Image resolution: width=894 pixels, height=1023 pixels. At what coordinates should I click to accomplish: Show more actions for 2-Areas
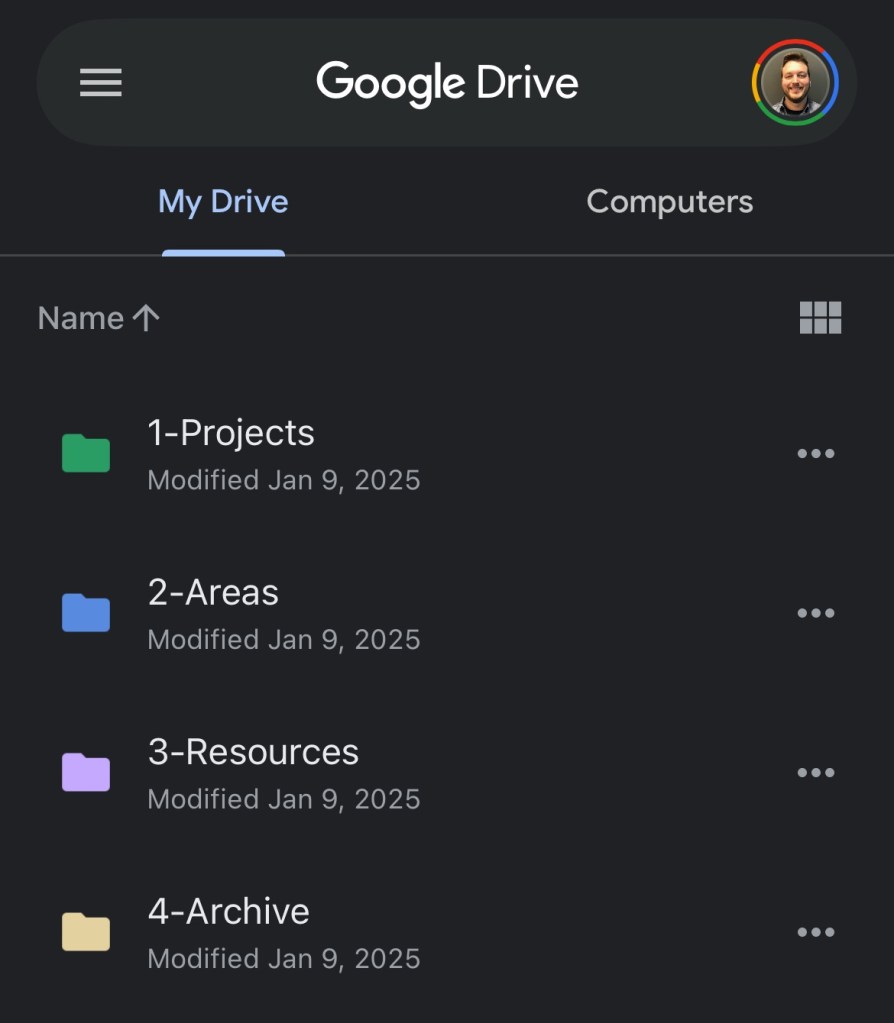(815, 613)
